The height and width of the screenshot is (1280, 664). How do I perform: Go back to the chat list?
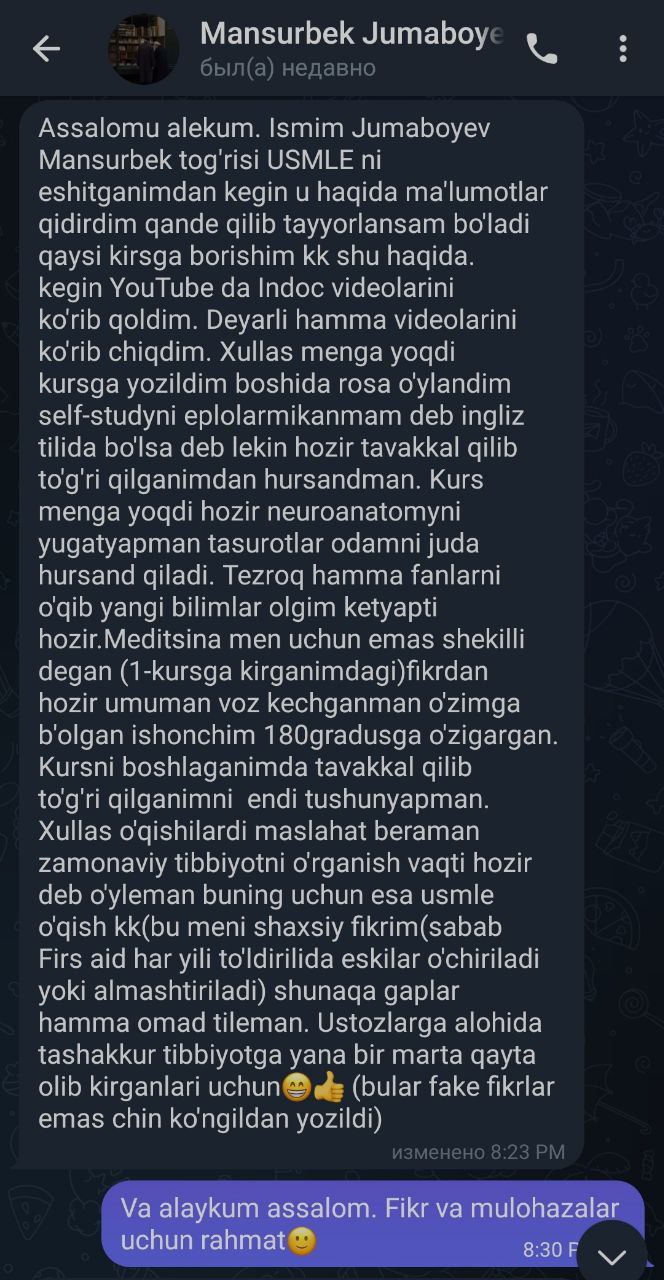click(x=46, y=49)
